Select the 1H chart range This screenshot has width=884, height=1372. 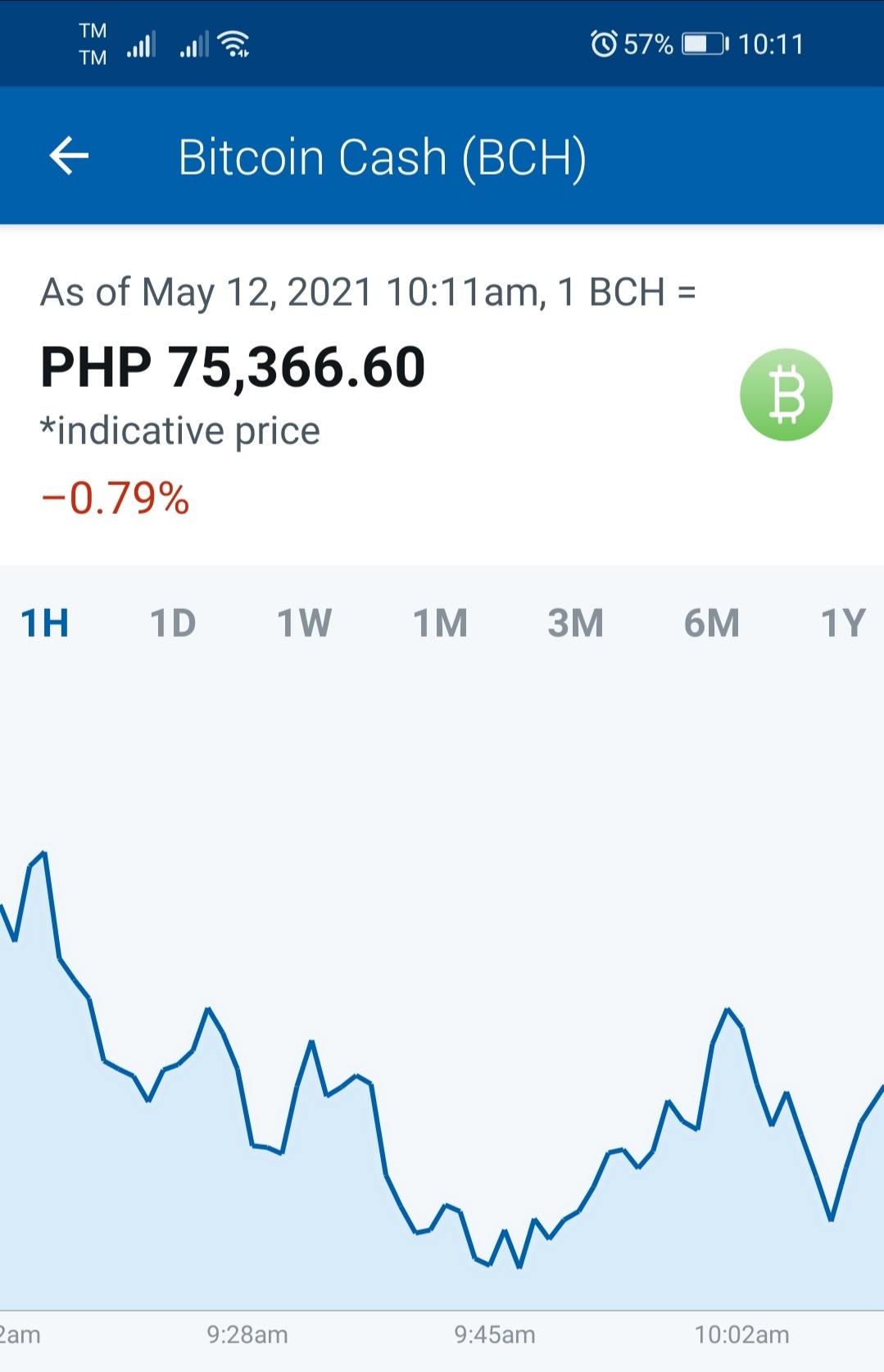45,623
